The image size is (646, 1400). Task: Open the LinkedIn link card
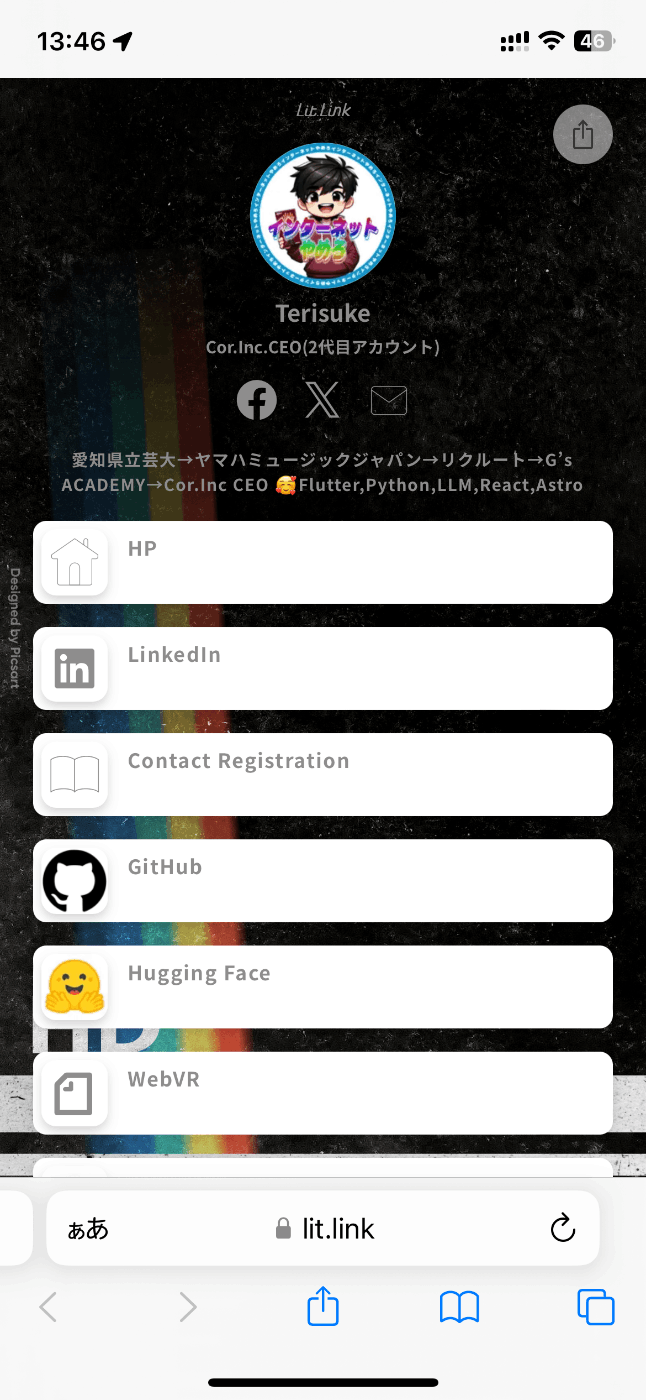(322, 668)
